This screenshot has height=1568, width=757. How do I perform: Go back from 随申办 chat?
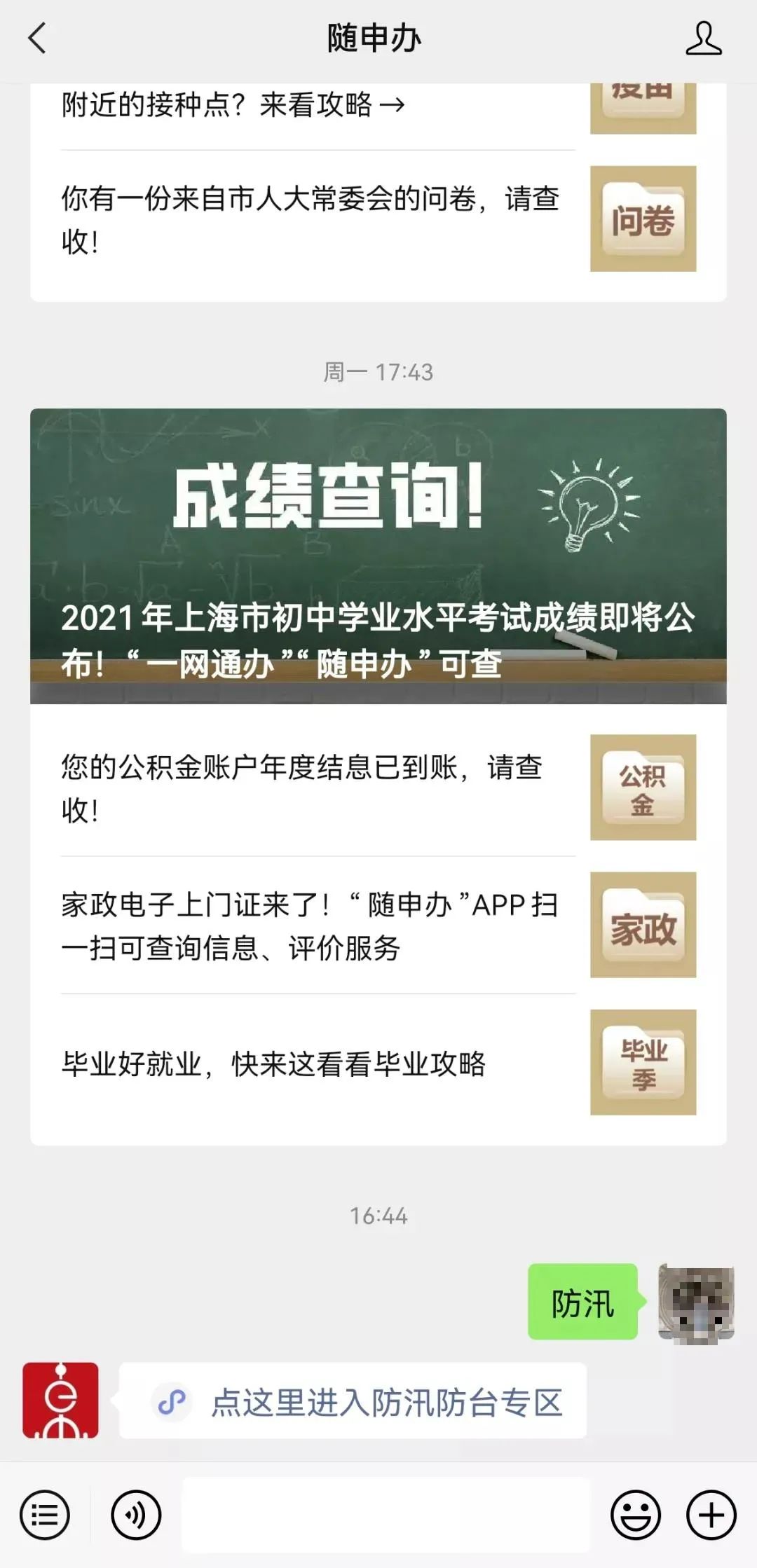[x=37, y=38]
